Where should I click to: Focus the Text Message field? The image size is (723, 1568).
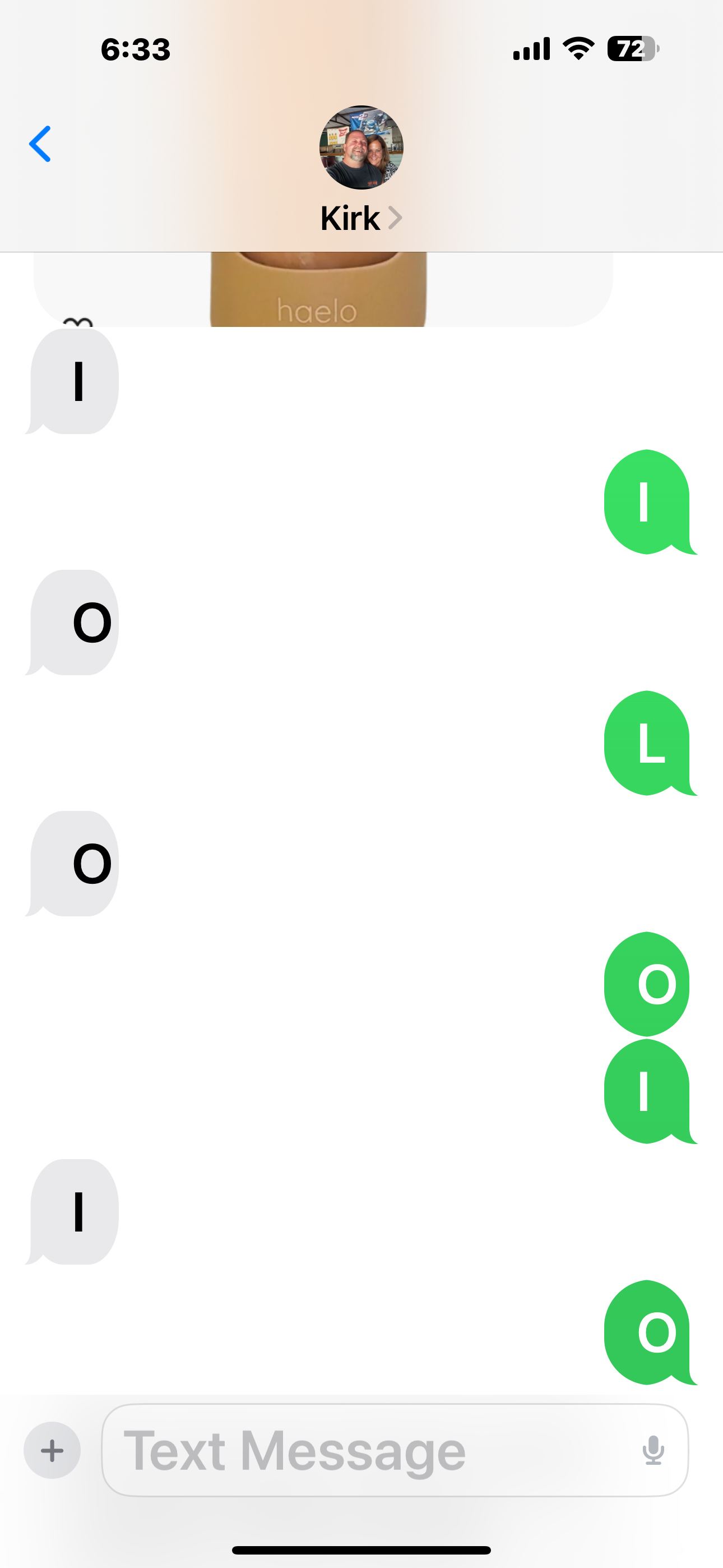click(x=365, y=1450)
